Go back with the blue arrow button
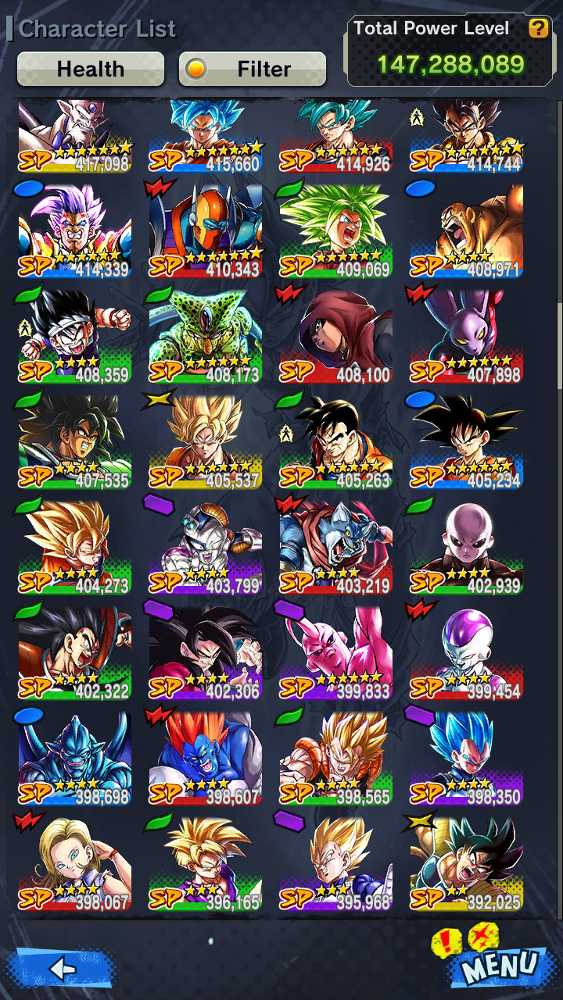Viewport: 563px width, 1000px height. pos(62,969)
